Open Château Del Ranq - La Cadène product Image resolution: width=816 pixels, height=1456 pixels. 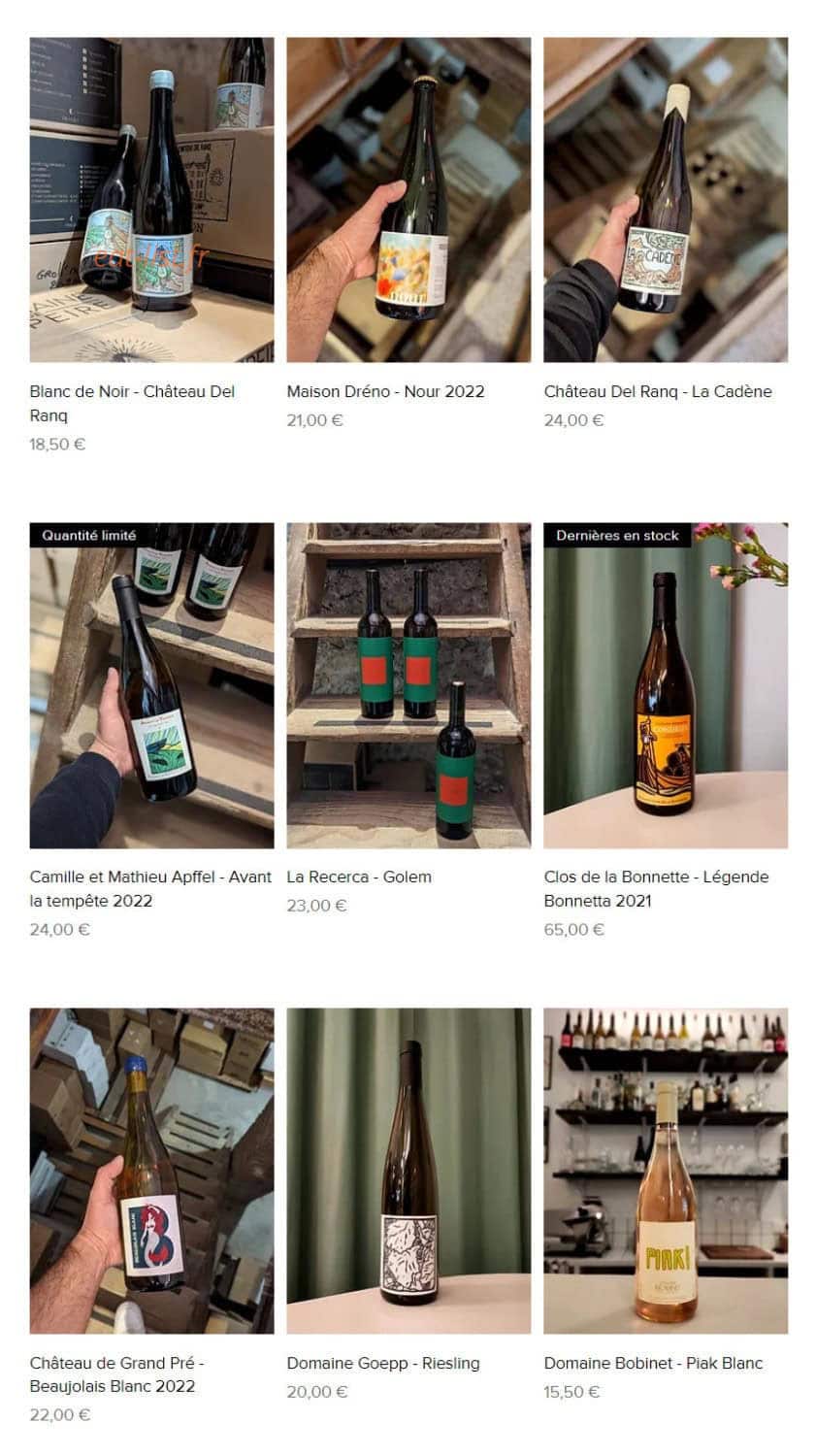pos(666,200)
